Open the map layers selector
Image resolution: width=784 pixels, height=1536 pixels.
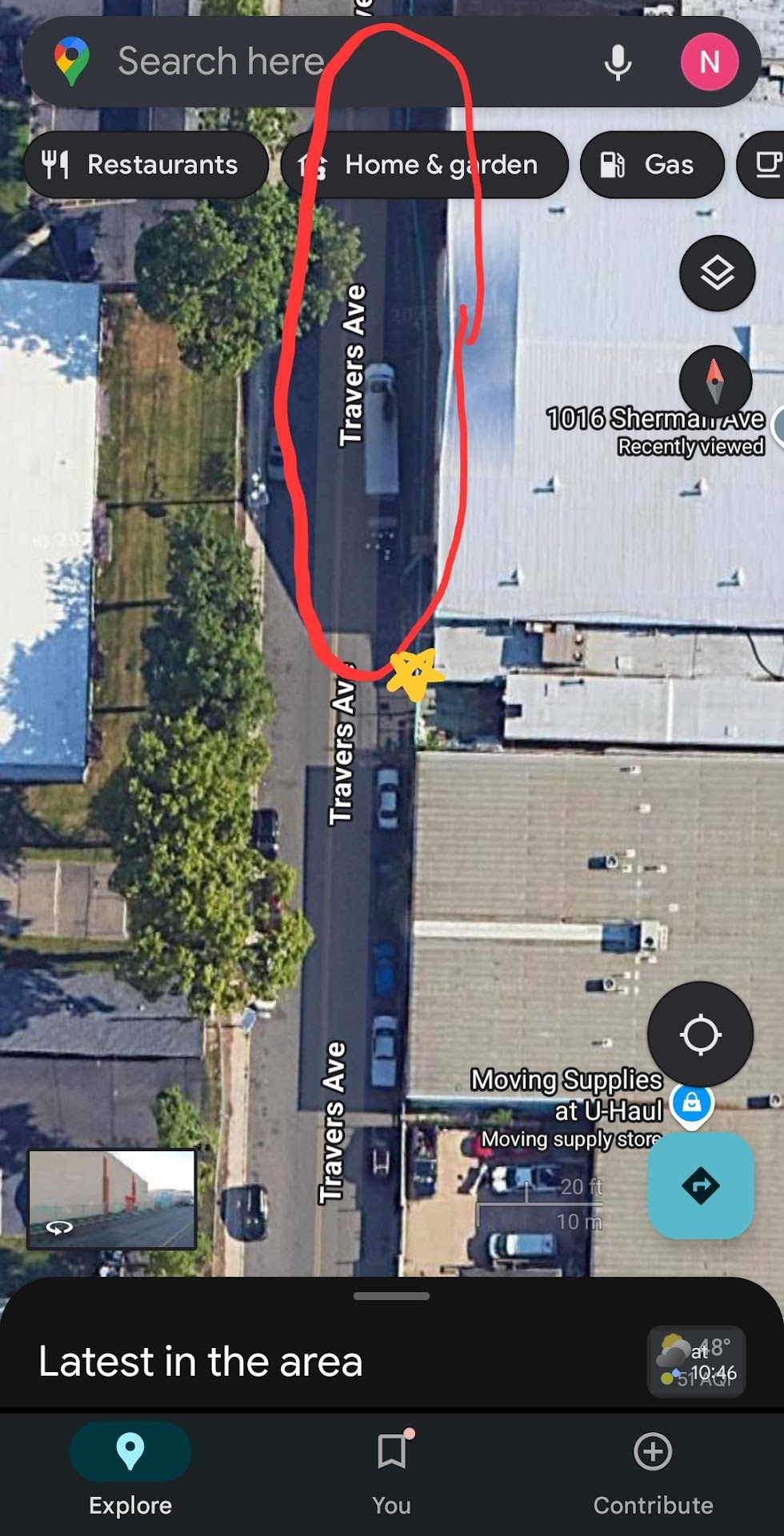tap(717, 274)
